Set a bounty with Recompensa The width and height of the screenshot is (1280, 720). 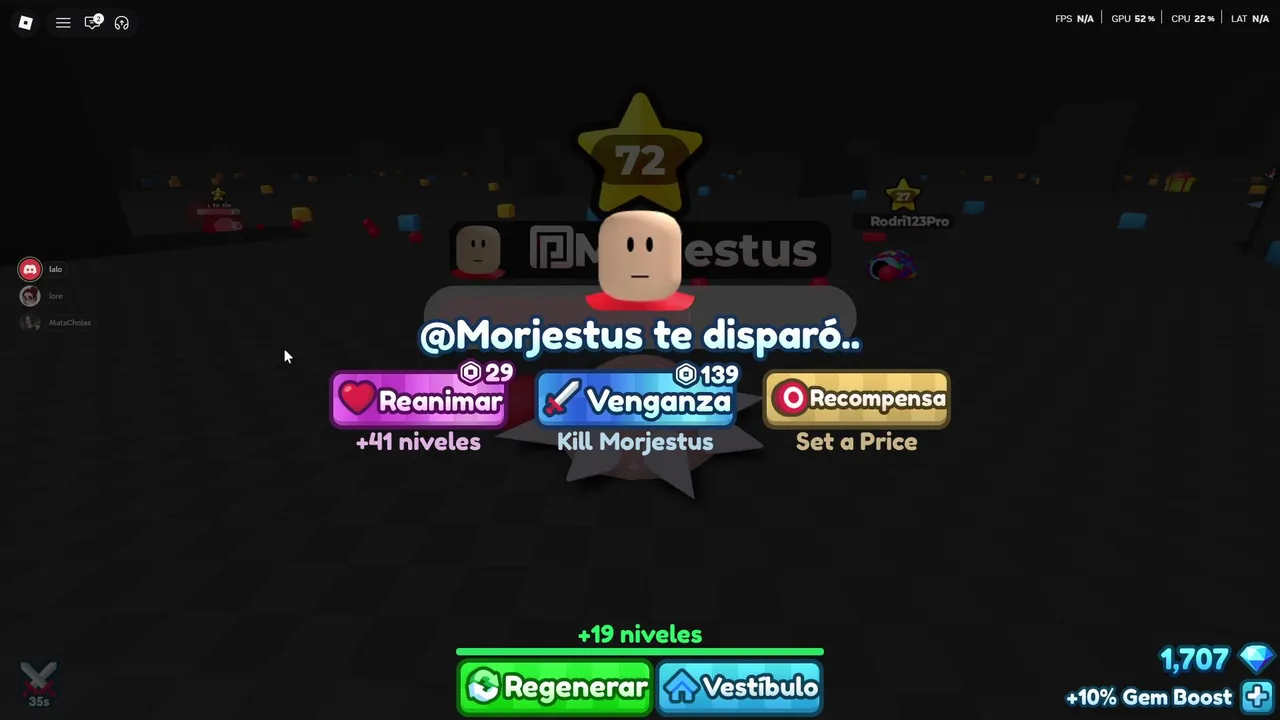pos(856,399)
